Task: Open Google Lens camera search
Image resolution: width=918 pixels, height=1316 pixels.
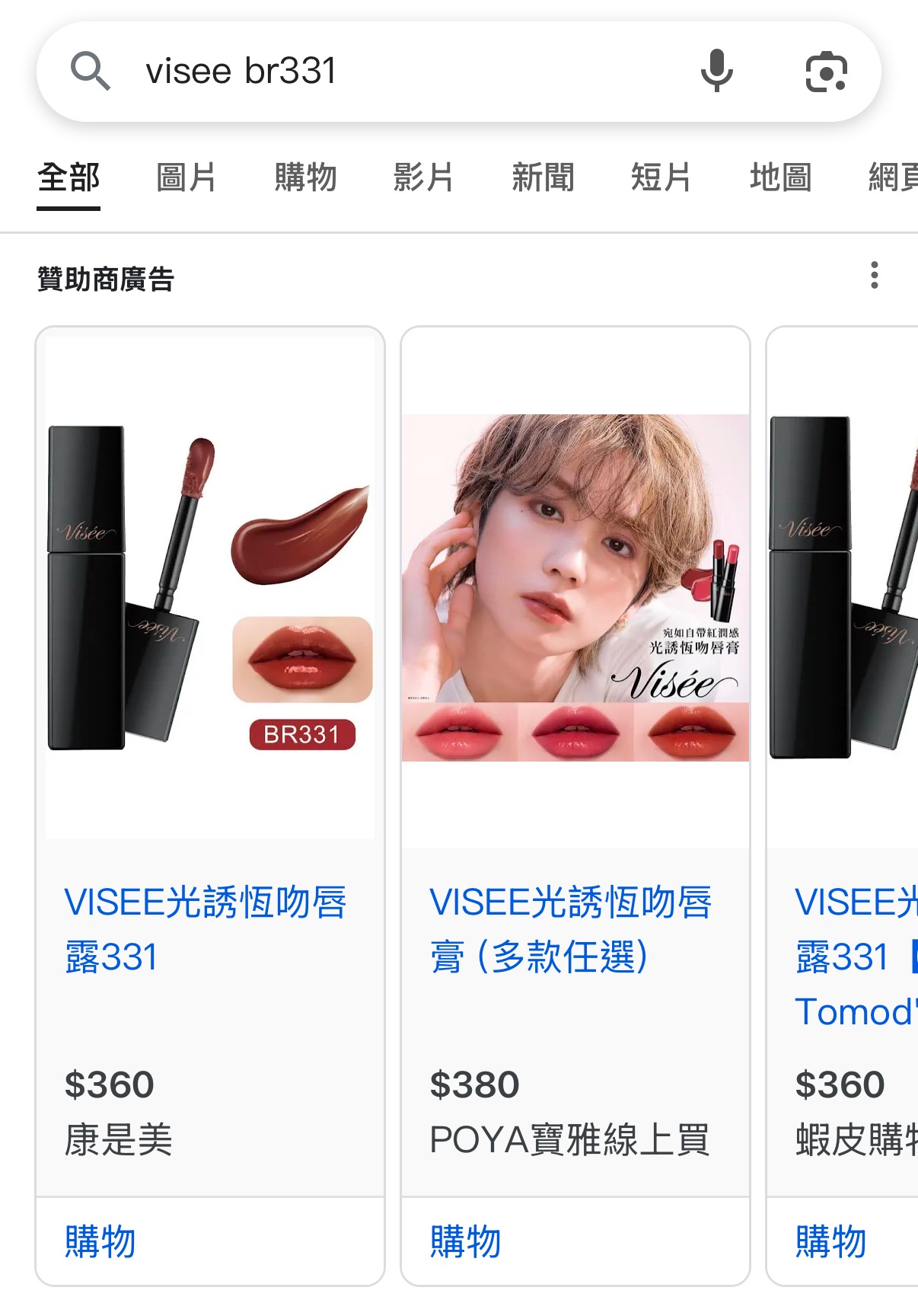Action: (826, 72)
